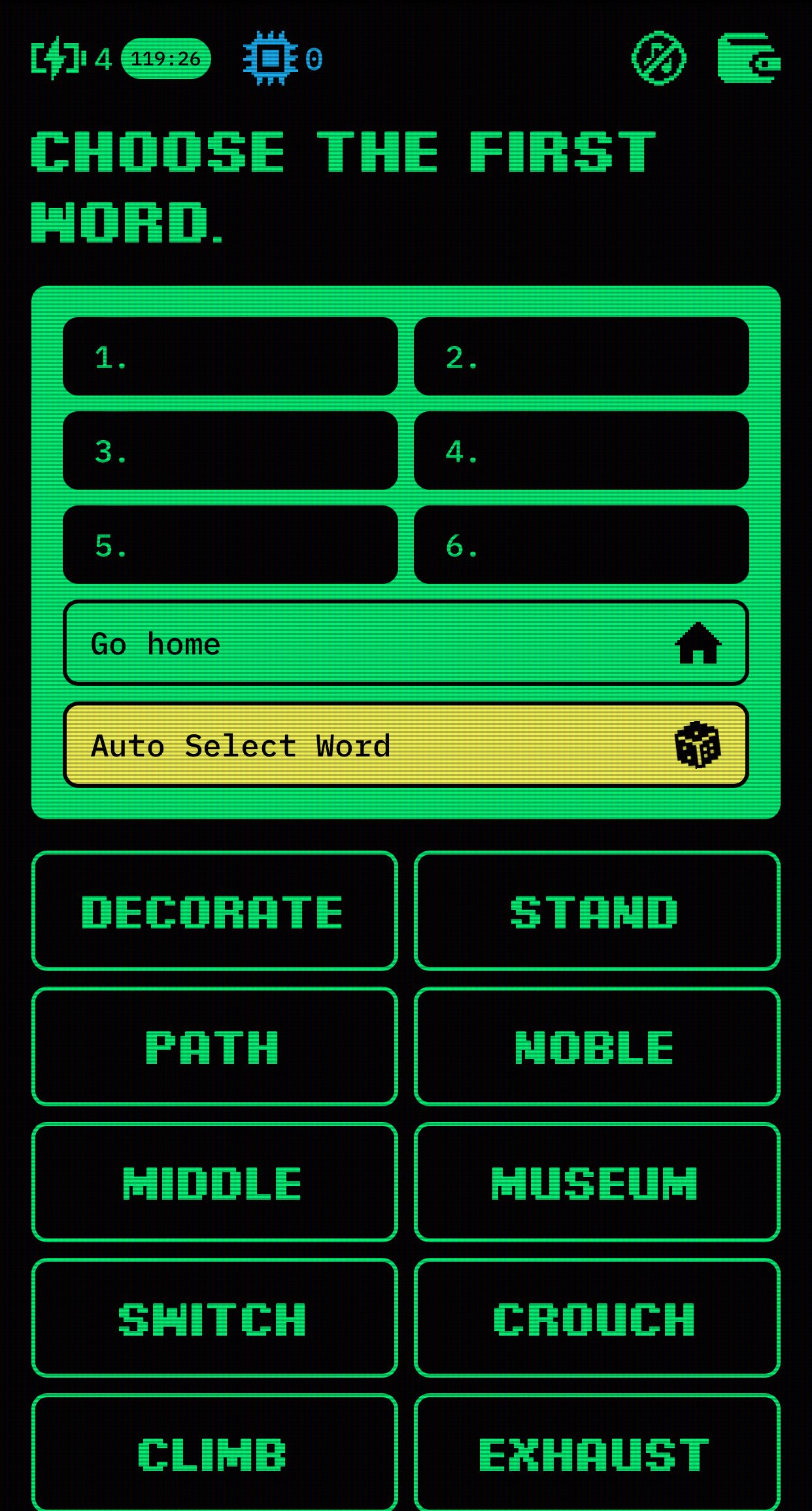Pick STAND as the first word

point(597,913)
